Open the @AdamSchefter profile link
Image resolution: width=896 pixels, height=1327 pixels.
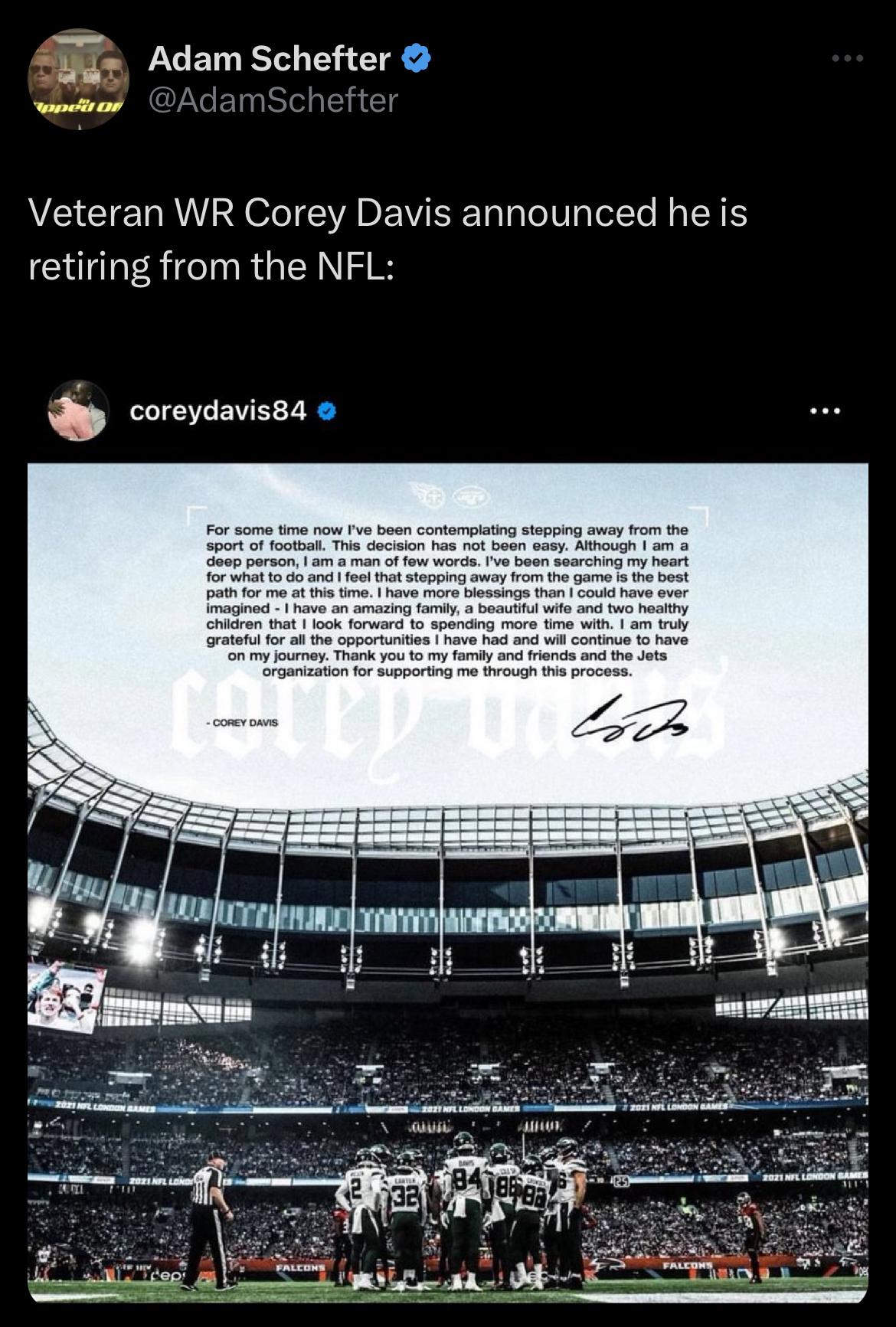coord(273,100)
